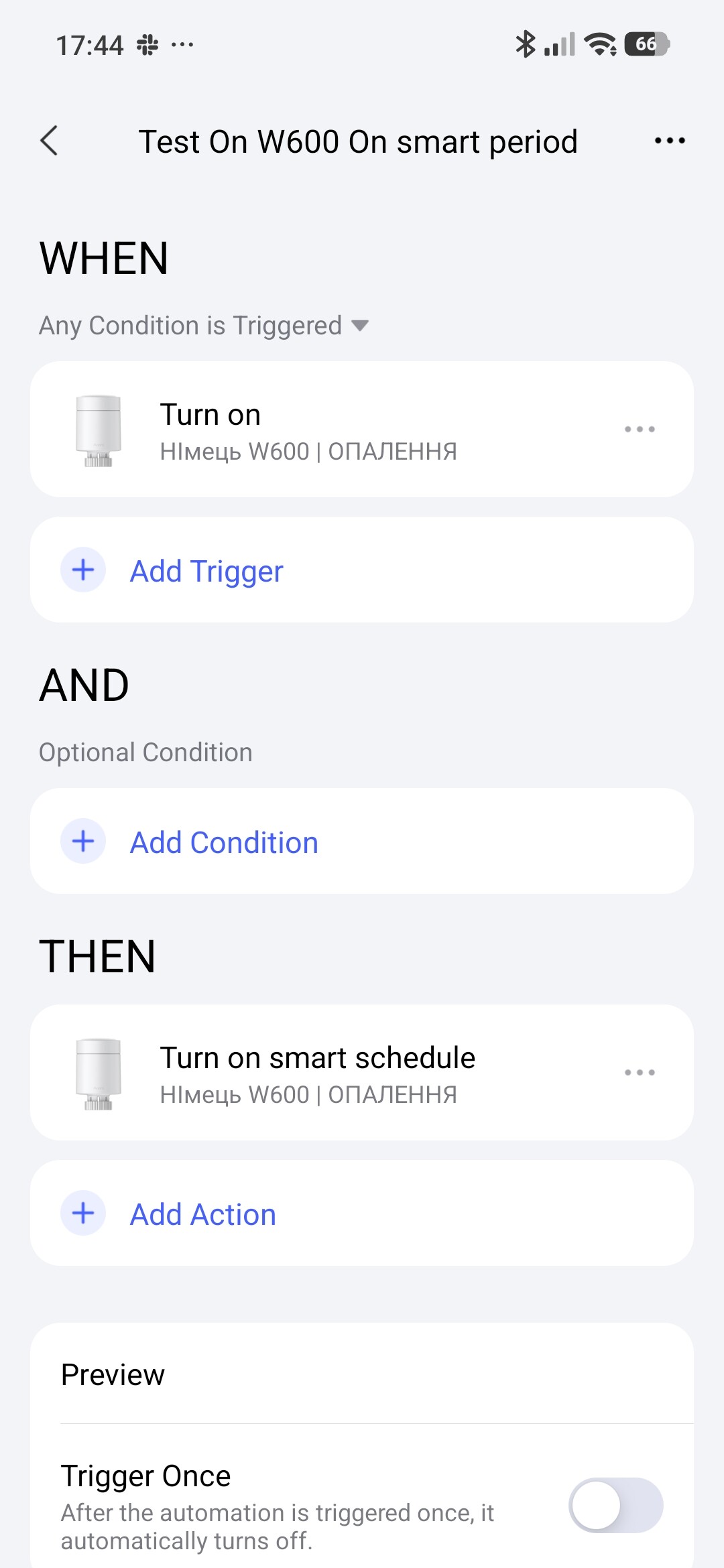Open the Turn on smart schedule action

click(318, 1073)
